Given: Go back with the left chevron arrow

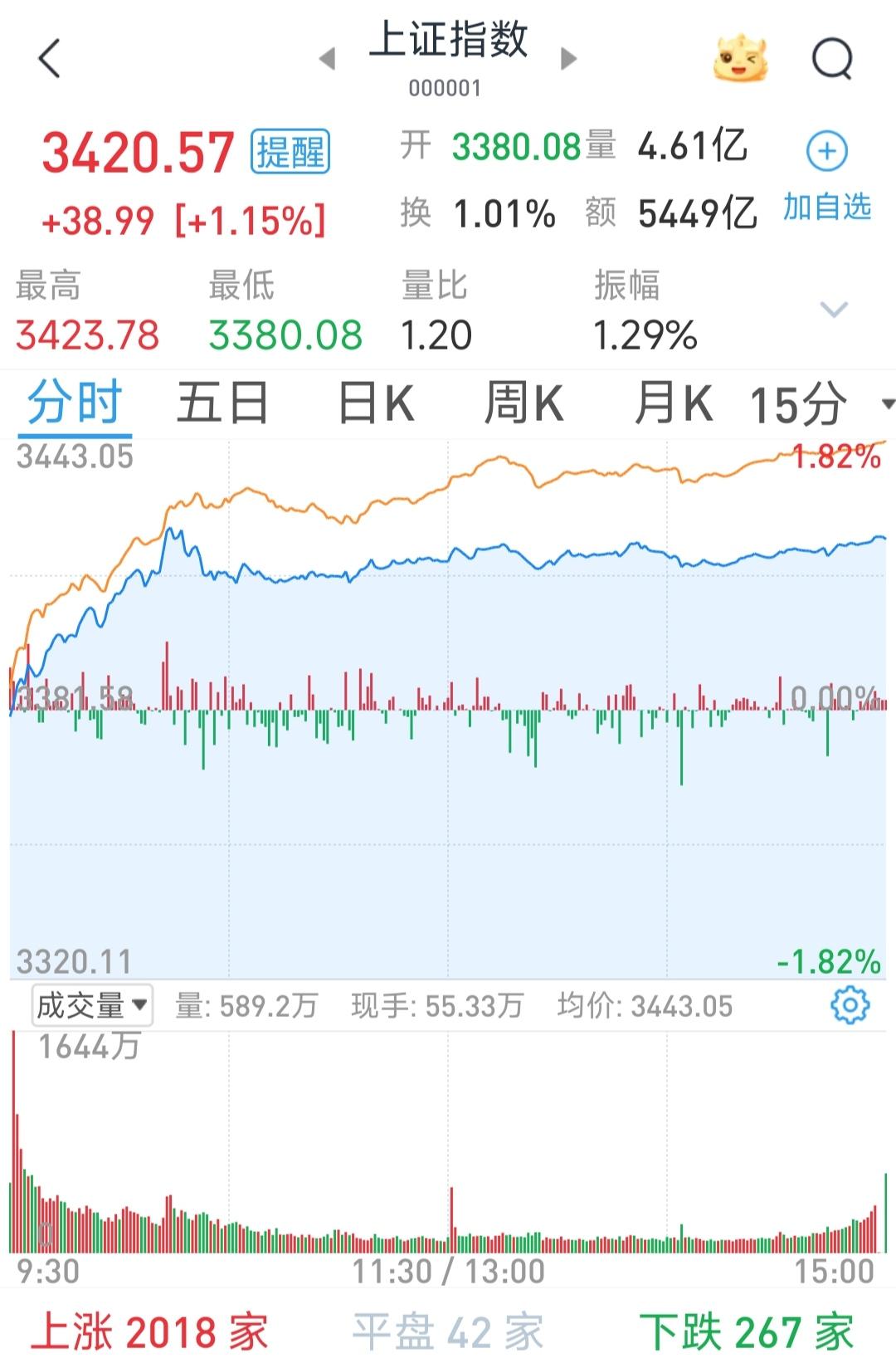Looking at the screenshot, I should tap(50, 58).
